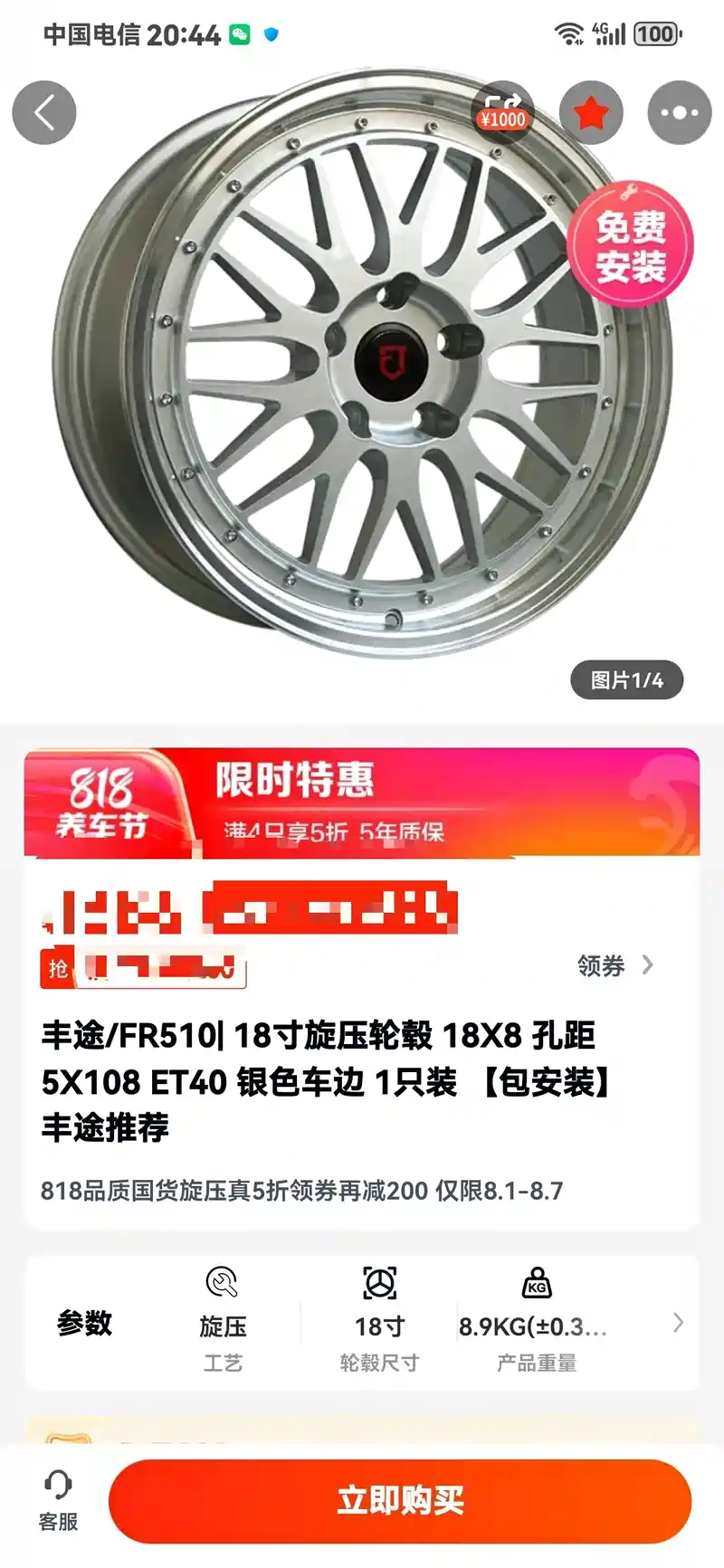Open the 818 养车节 promotion banner
The width and height of the screenshot is (724, 1568).
click(362, 803)
